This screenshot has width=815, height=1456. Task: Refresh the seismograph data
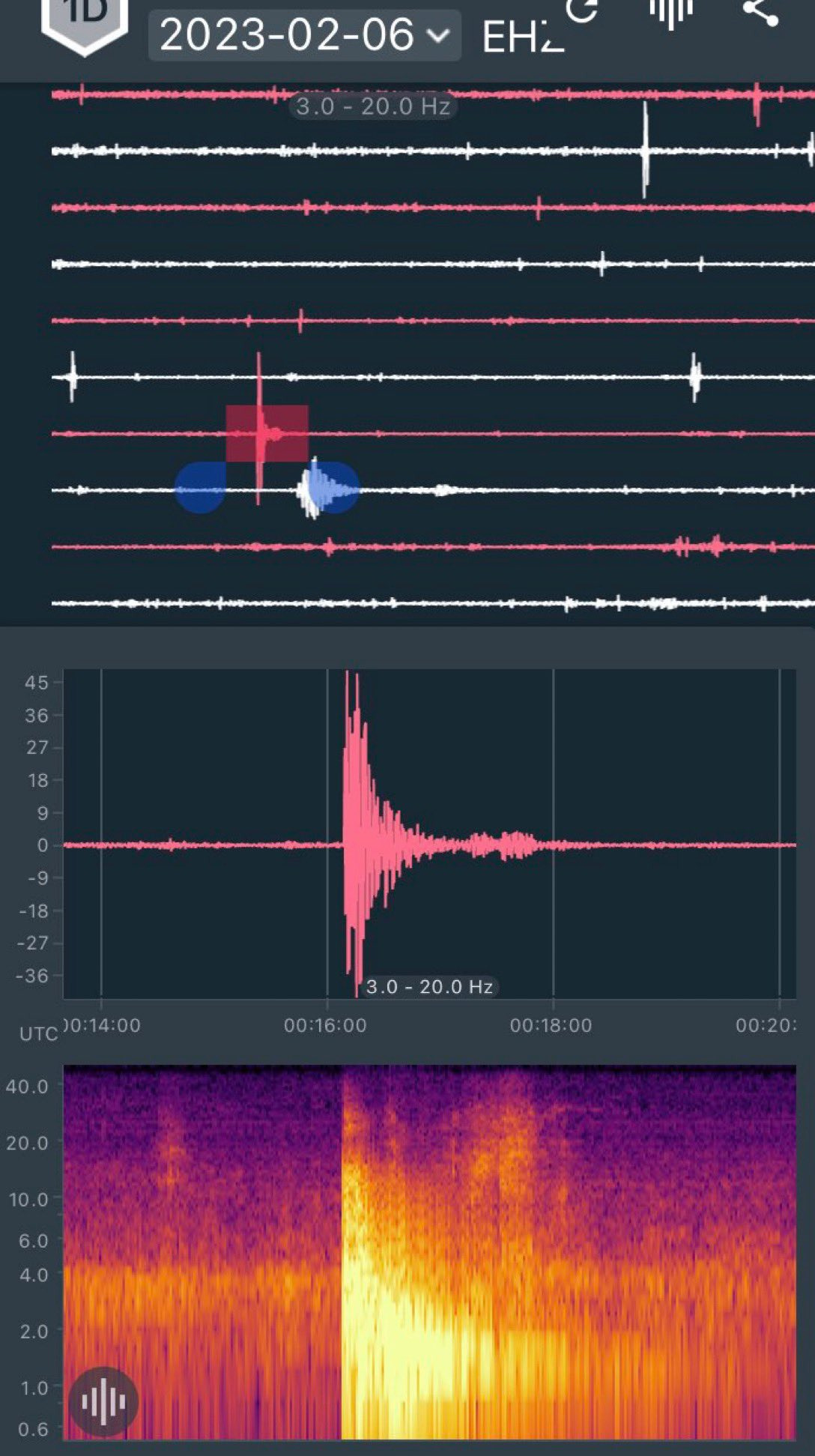(x=583, y=10)
